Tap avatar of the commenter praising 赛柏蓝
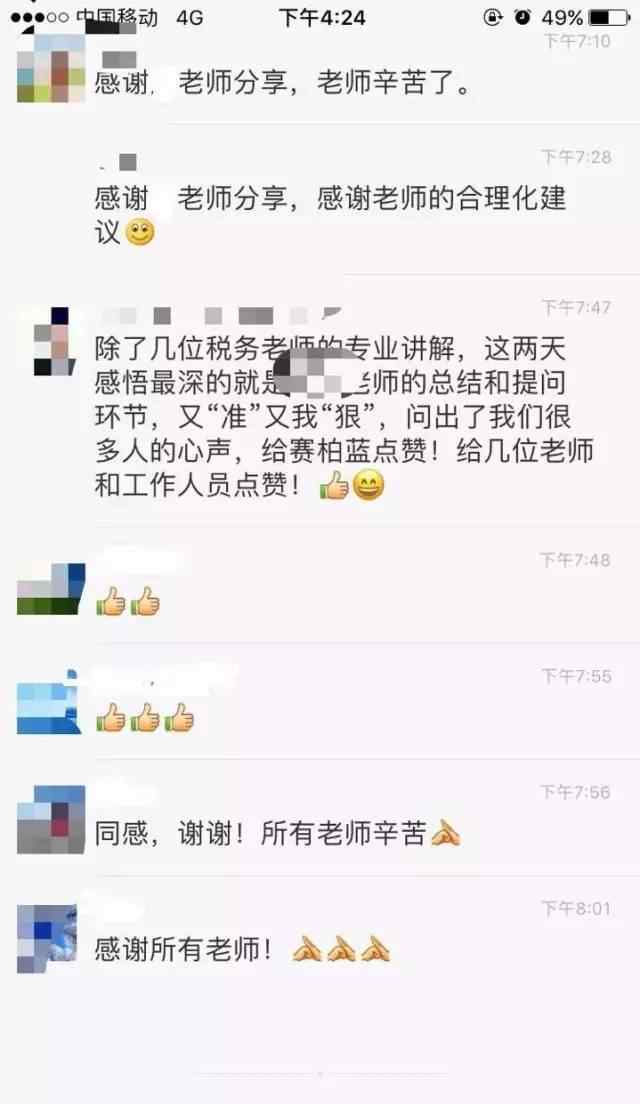This screenshot has height=1104, width=640. (48, 342)
